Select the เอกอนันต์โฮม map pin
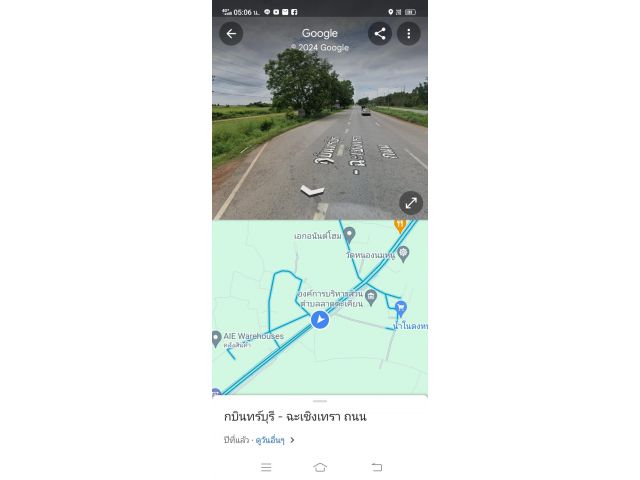This screenshot has width=640, height=480. [349, 235]
